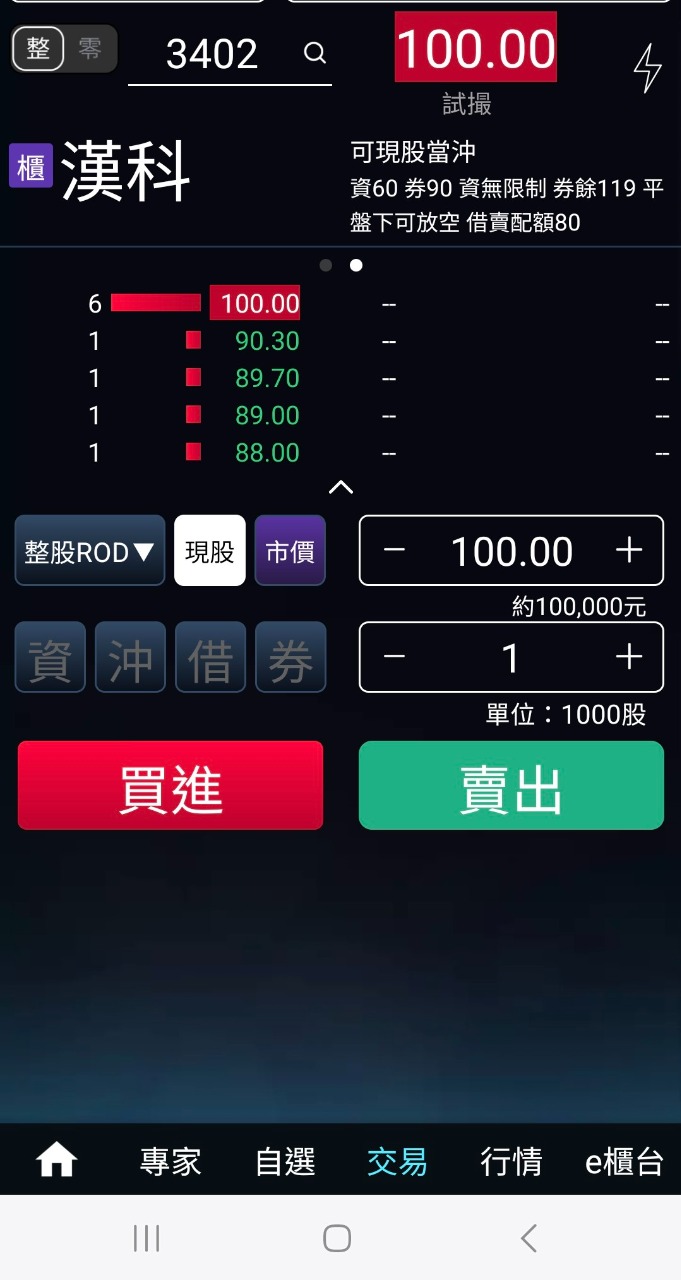Increase the price with plus button

628,551
